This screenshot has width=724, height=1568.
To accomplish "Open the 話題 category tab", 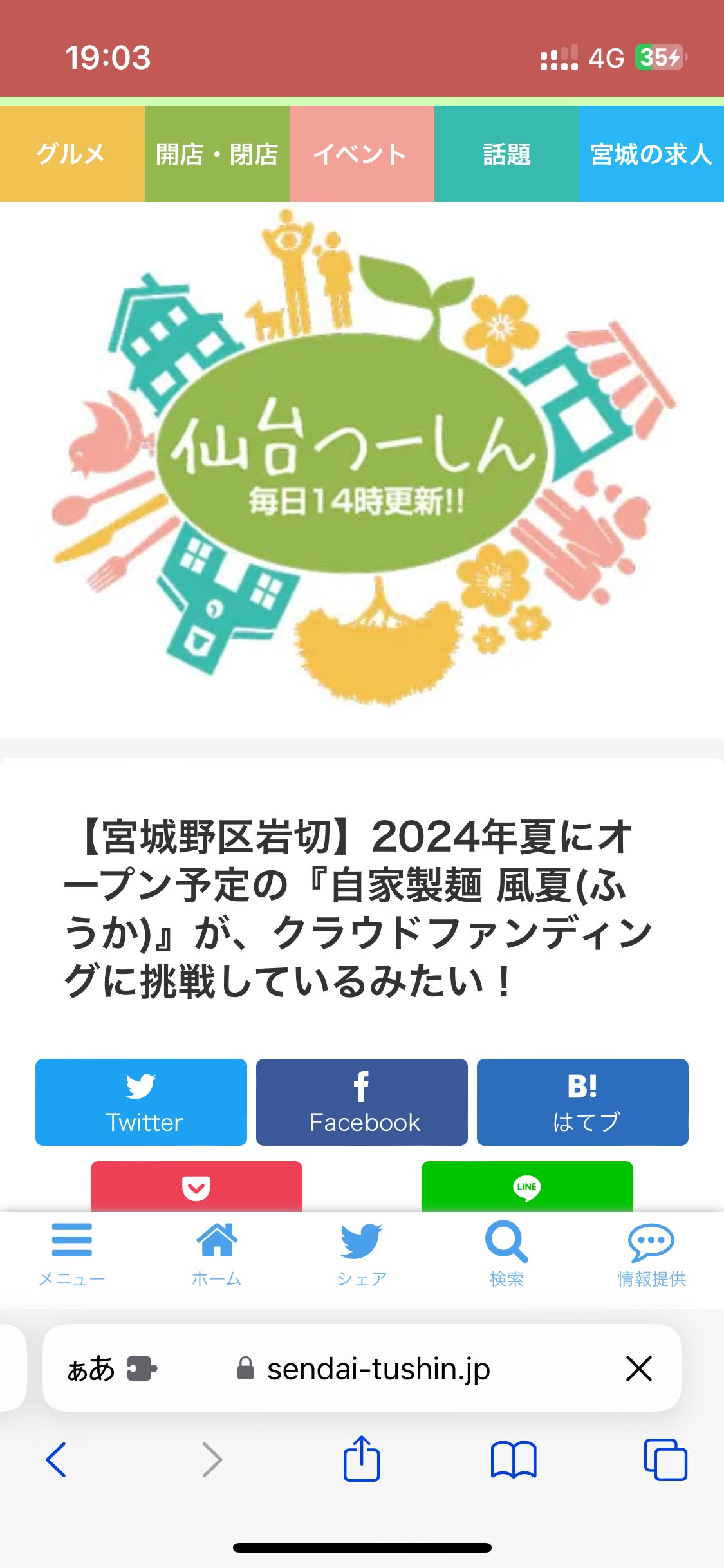I will [x=506, y=154].
